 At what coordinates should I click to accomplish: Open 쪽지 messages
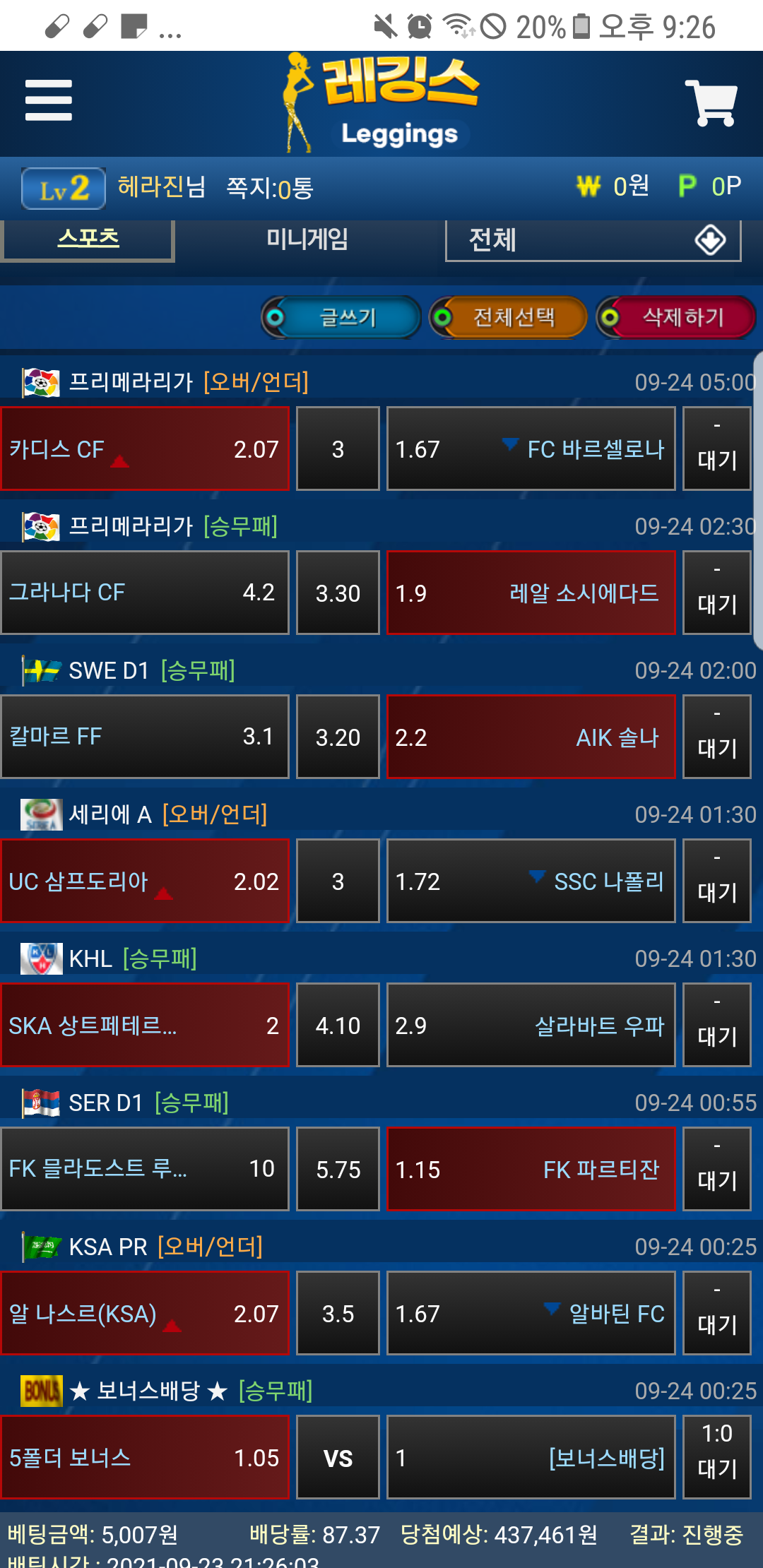coord(269,188)
